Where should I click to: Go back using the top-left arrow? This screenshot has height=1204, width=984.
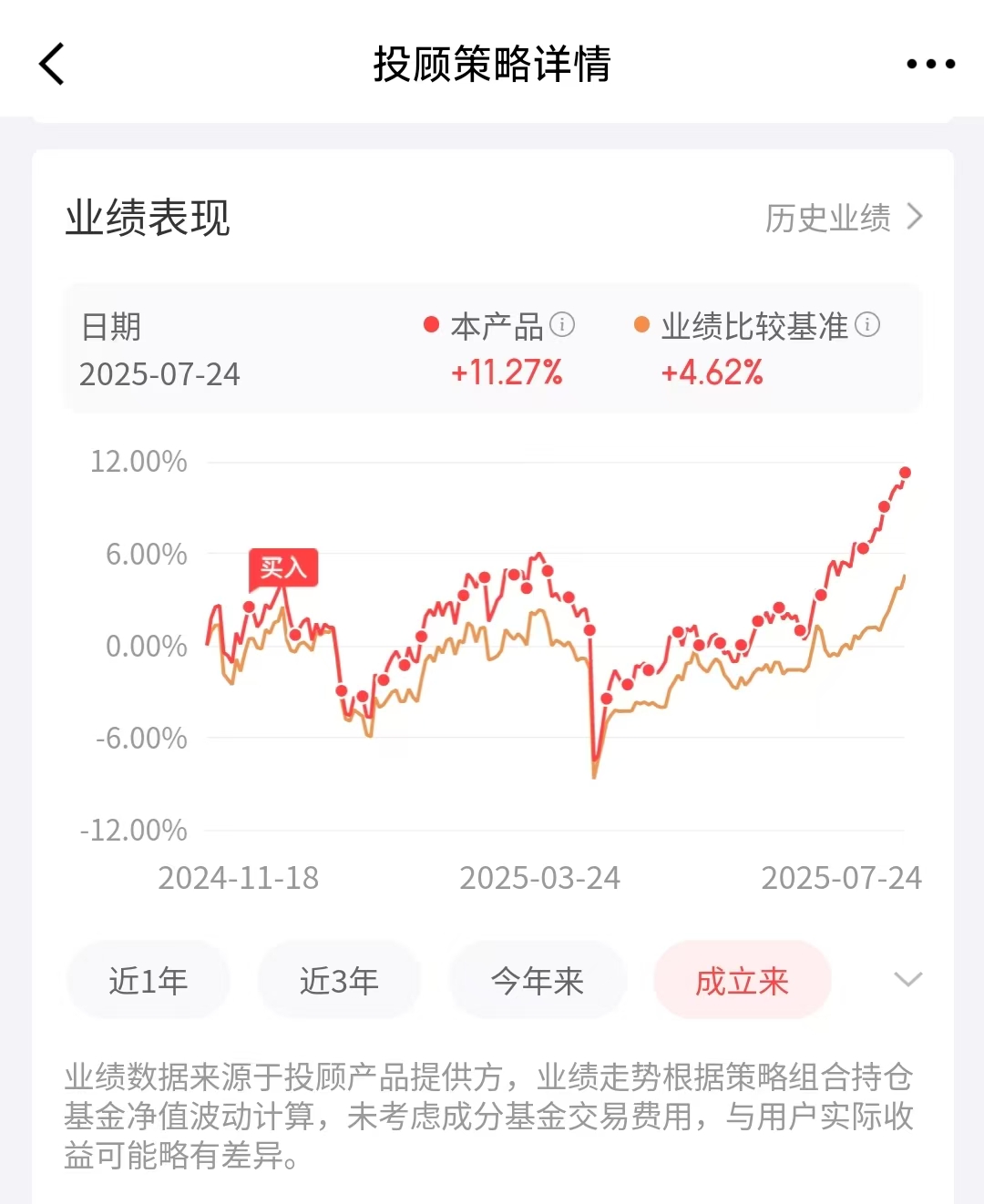click(53, 64)
